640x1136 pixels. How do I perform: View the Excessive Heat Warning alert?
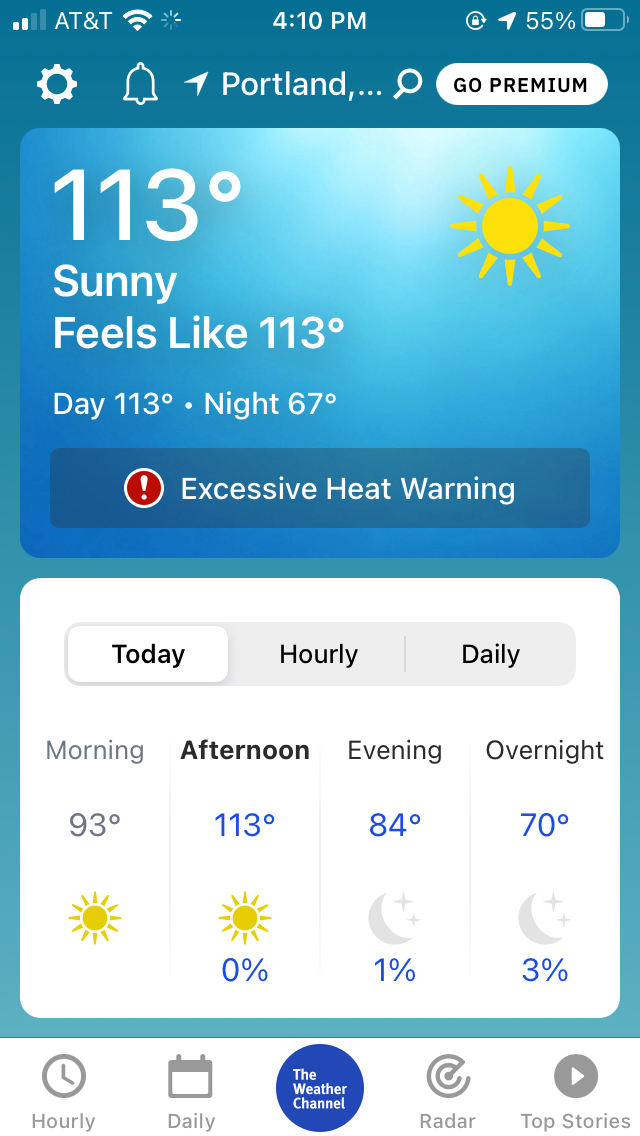(320, 488)
